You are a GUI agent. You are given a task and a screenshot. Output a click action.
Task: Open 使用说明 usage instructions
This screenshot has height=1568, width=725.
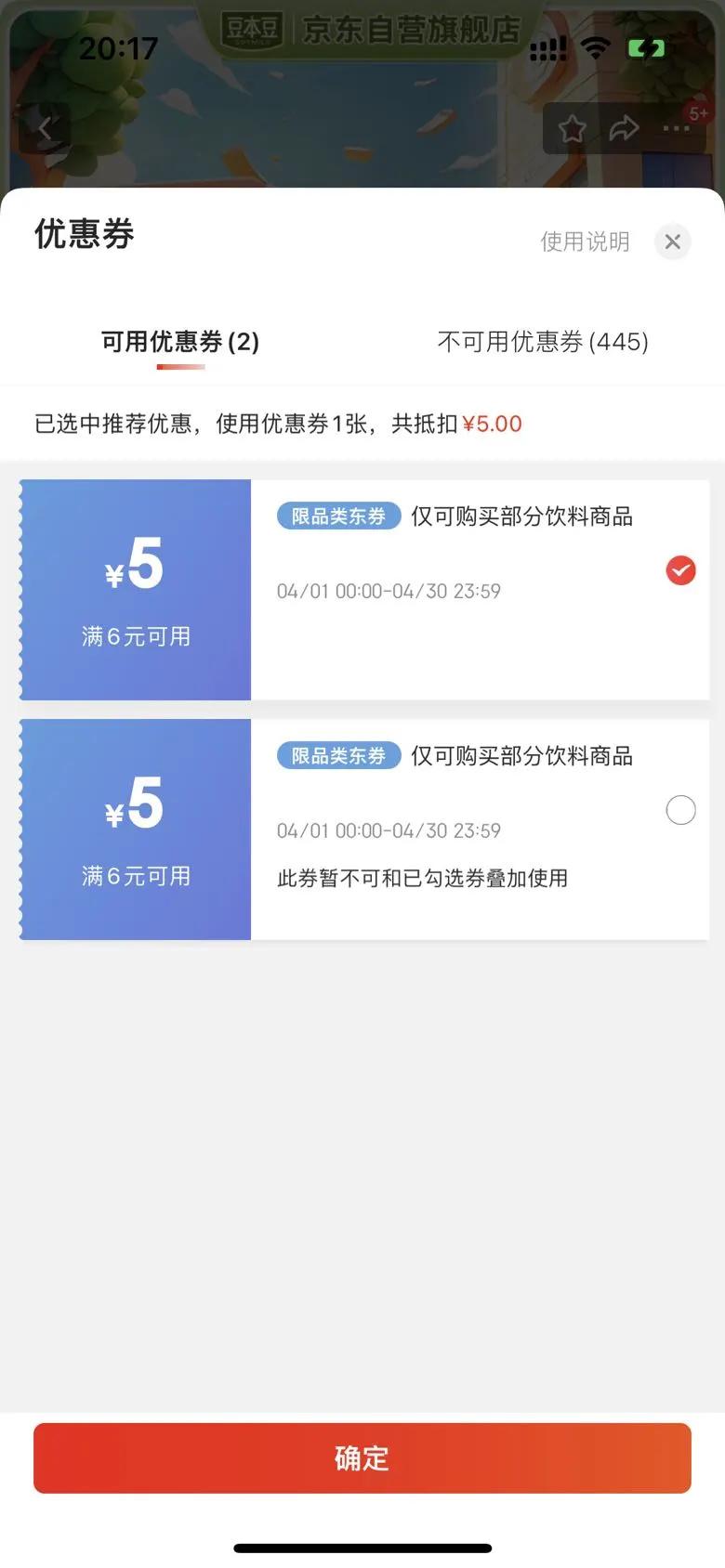tap(585, 242)
